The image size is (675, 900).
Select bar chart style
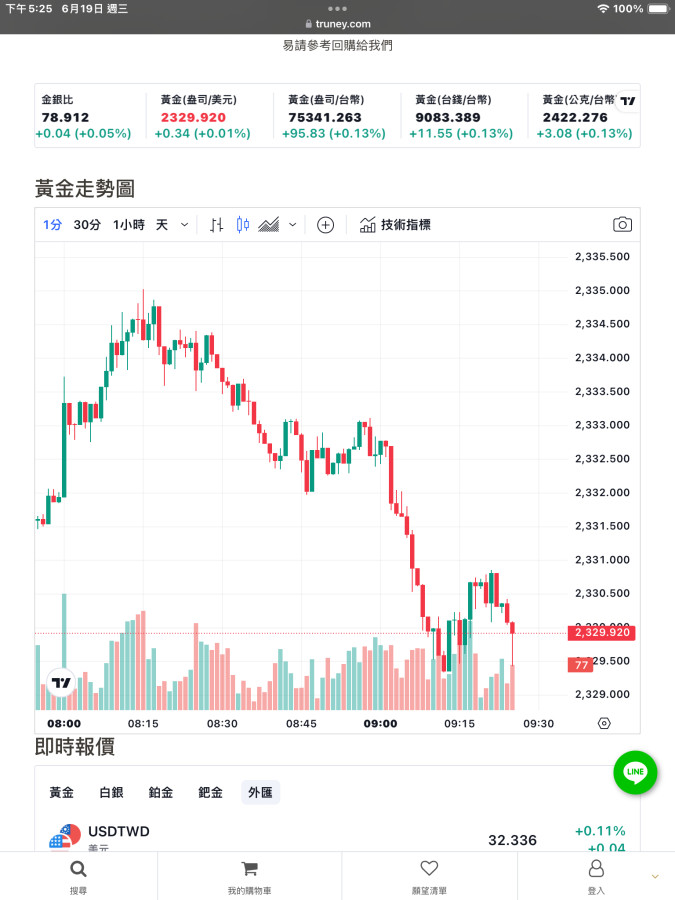pos(216,225)
